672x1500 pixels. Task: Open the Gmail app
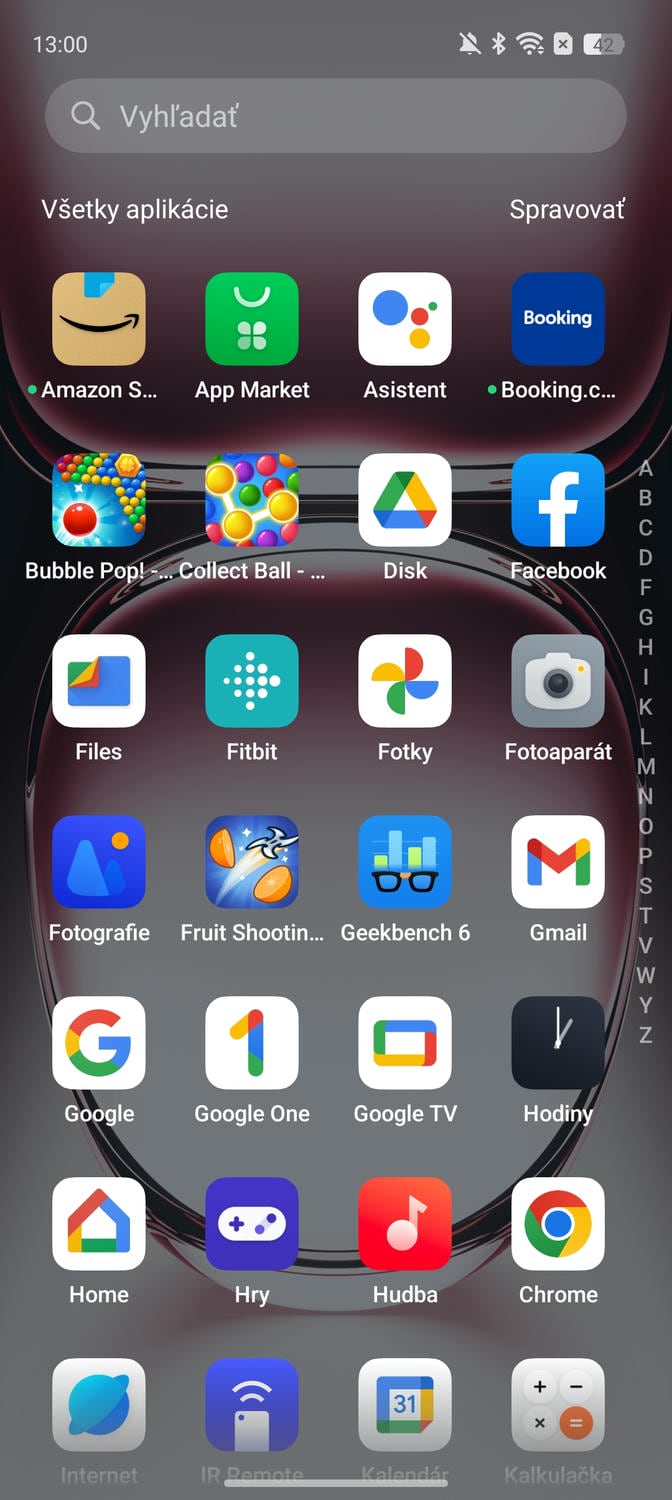coord(558,862)
